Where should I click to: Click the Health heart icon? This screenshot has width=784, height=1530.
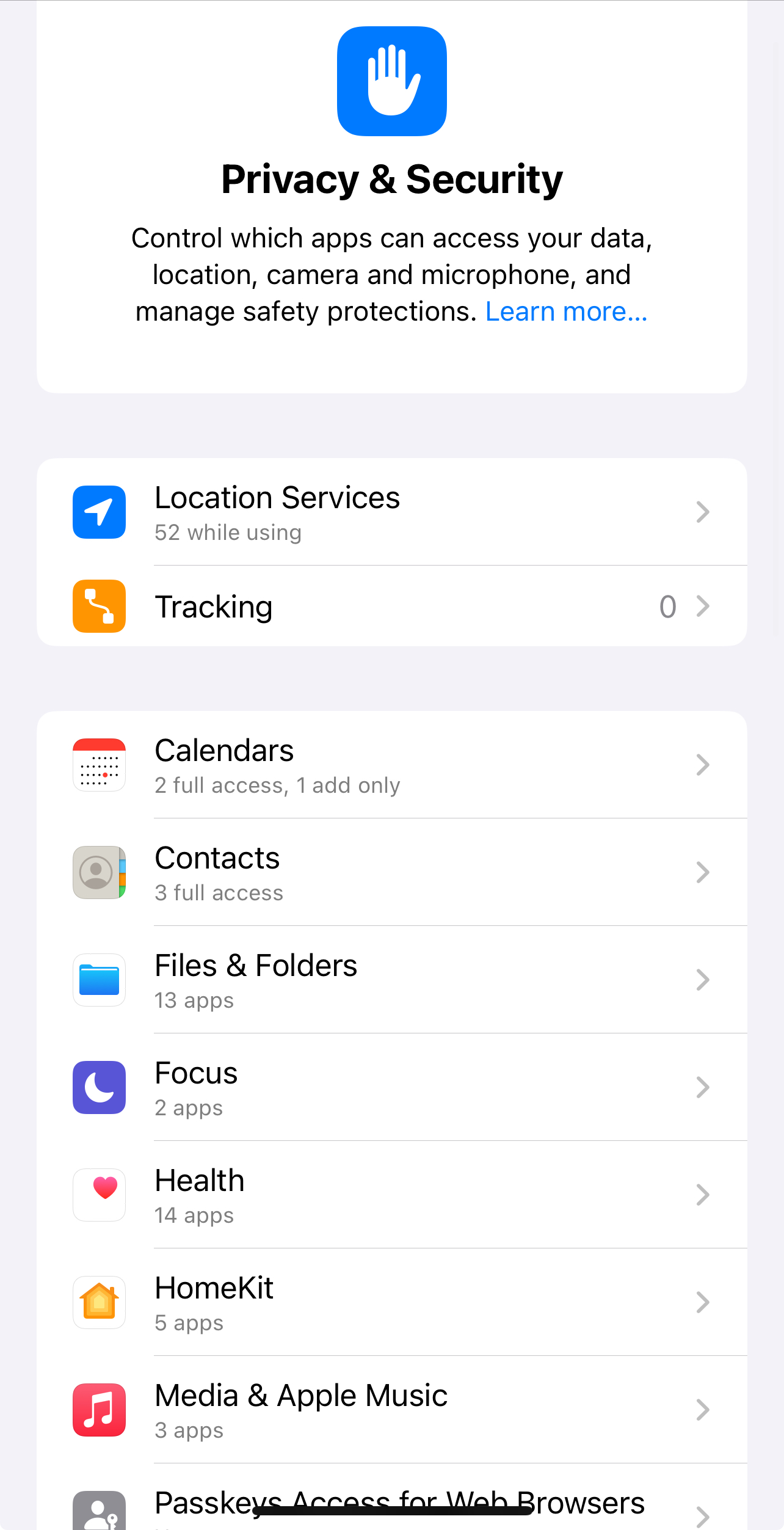click(x=99, y=1195)
